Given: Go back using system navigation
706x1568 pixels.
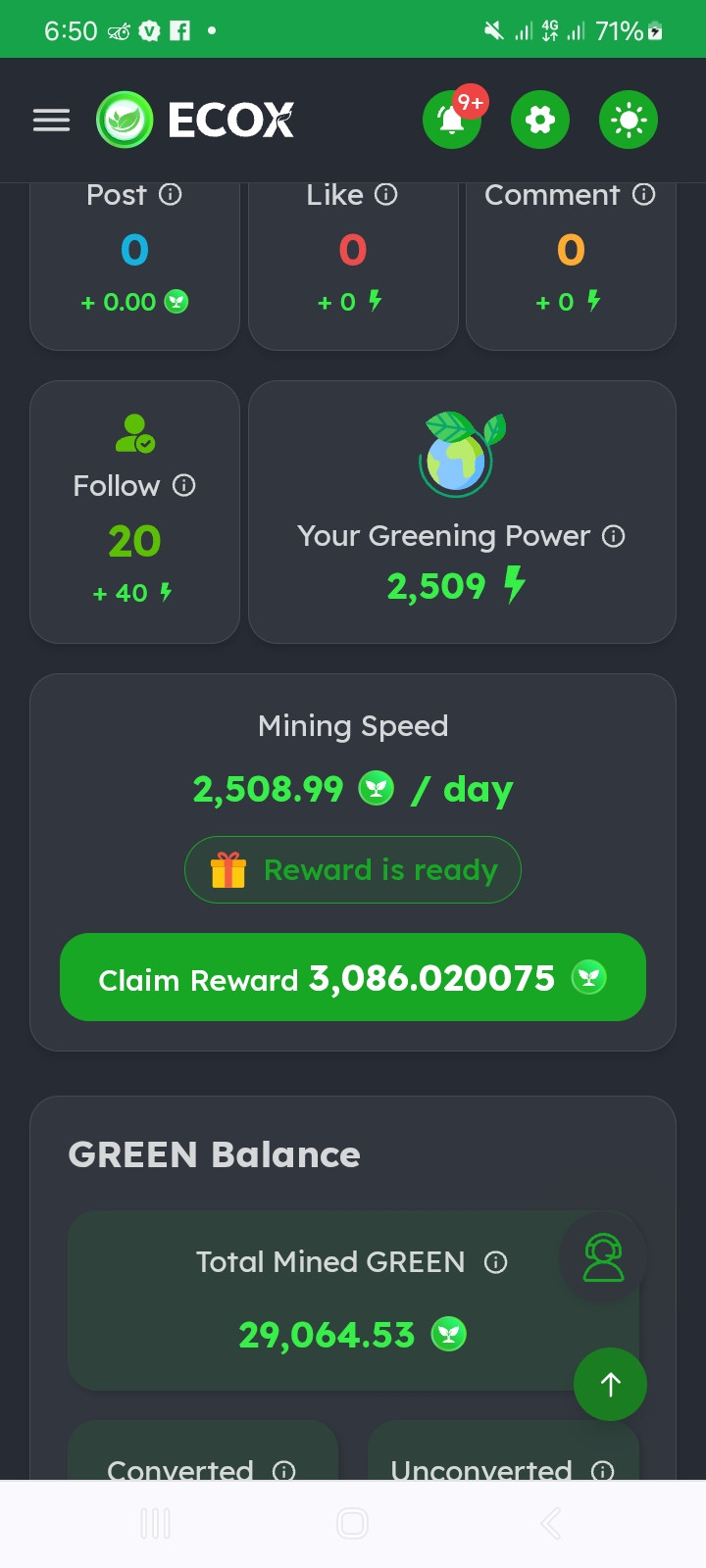Looking at the screenshot, I should click(551, 1523).
